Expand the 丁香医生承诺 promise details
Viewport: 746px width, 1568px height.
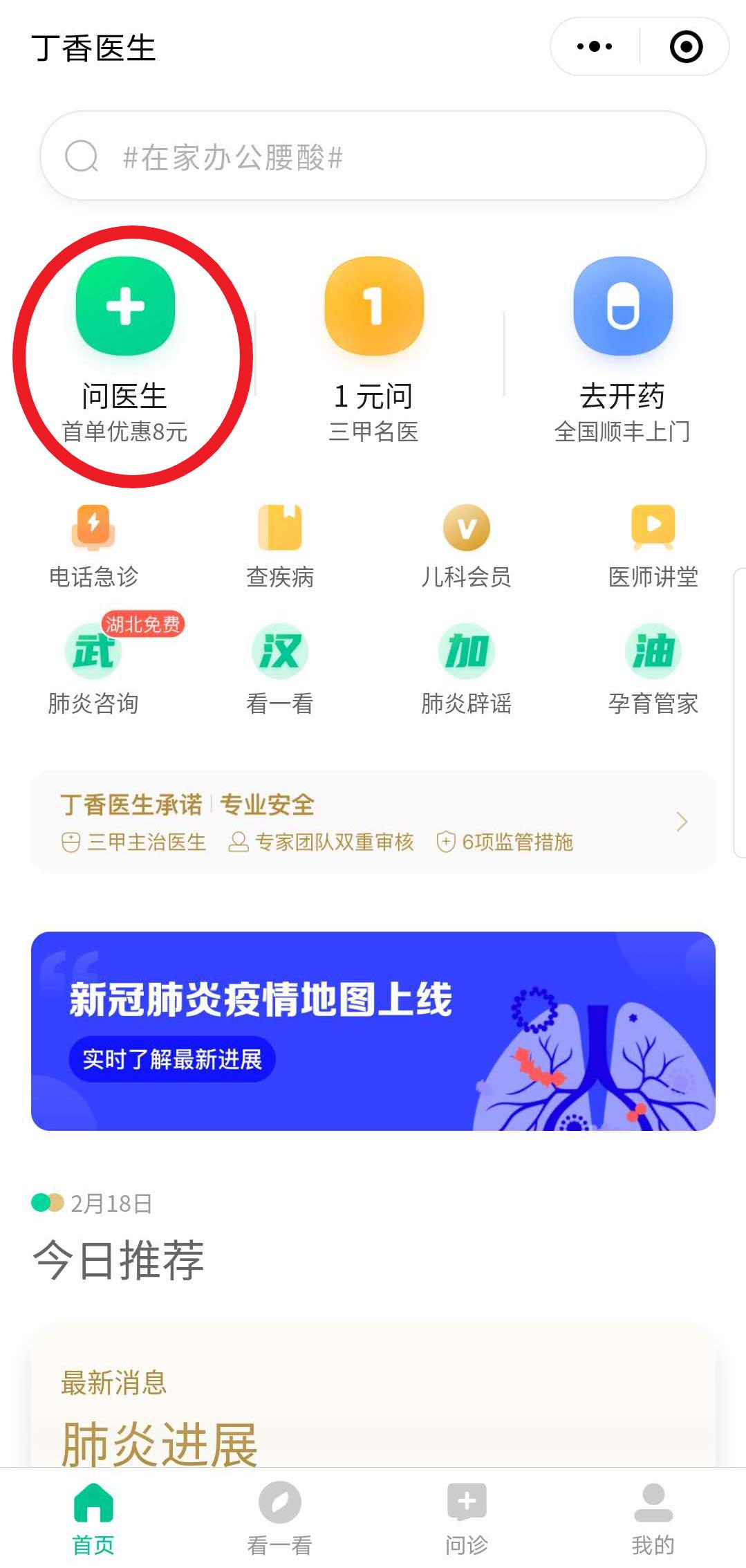[x=373, y=822]
